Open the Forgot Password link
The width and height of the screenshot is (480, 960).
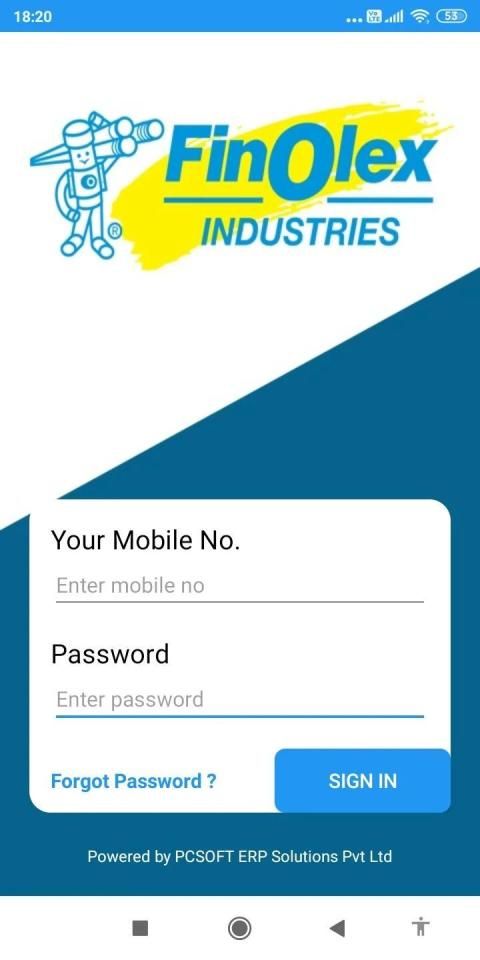[x=133, y=781]
